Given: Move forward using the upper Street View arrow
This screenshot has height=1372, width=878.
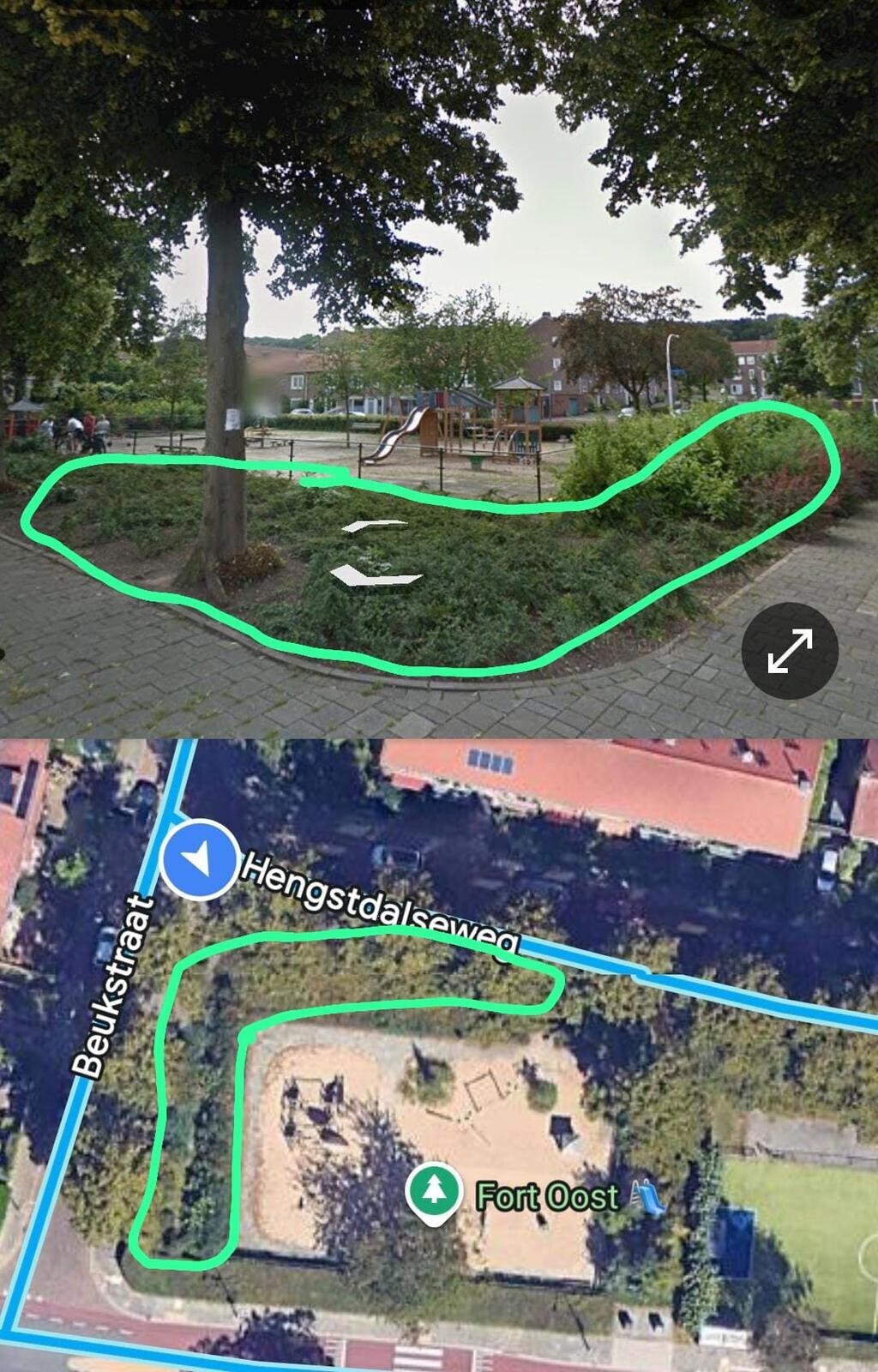Looking at the screenshot, I should (x=375, y=526).
